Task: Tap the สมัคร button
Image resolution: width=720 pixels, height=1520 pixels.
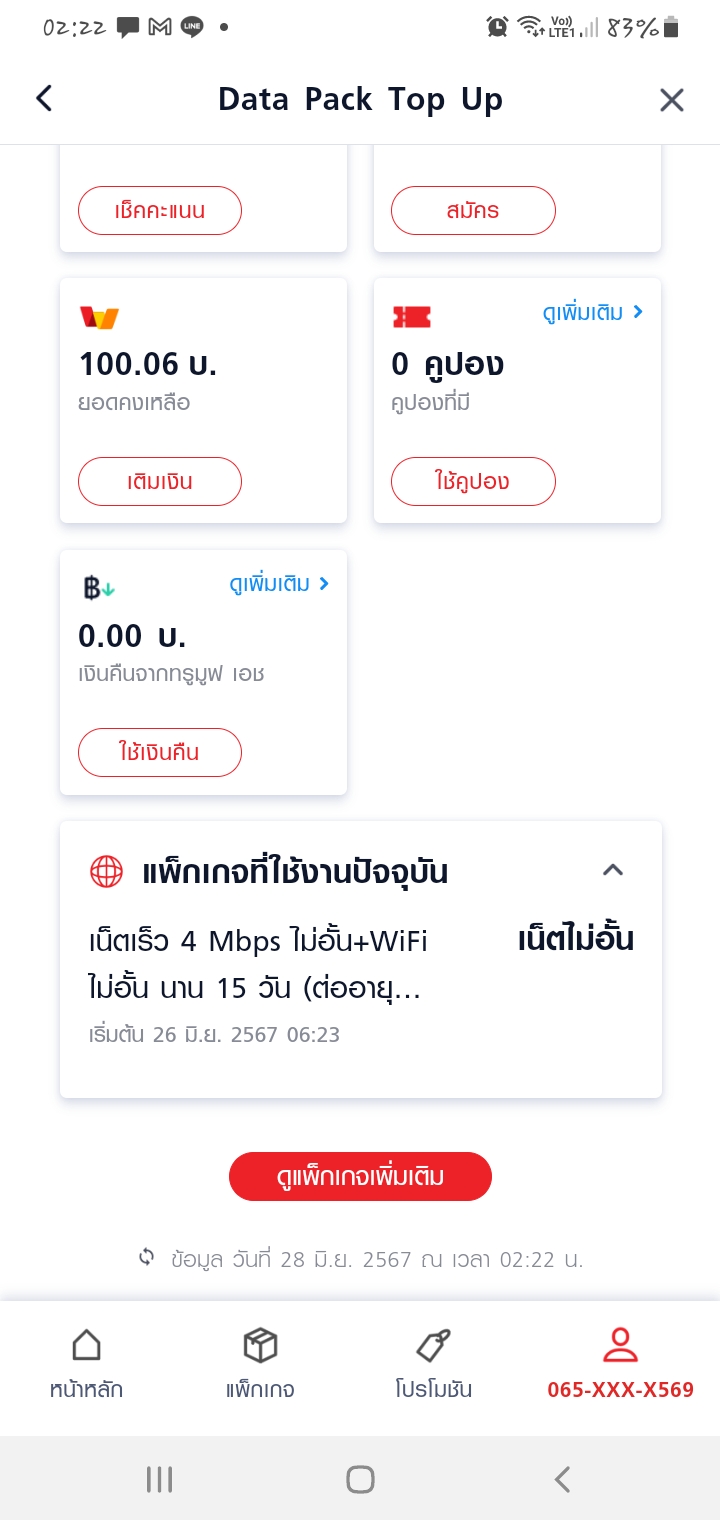Action: coord(473,211)
